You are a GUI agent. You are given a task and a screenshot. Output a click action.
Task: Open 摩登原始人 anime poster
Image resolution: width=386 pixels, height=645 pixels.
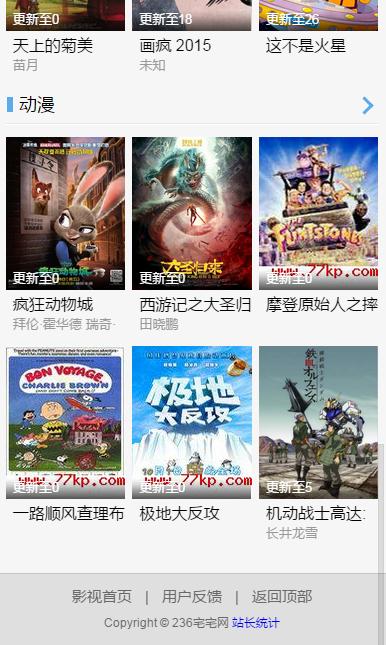click(x=318, y=213)
